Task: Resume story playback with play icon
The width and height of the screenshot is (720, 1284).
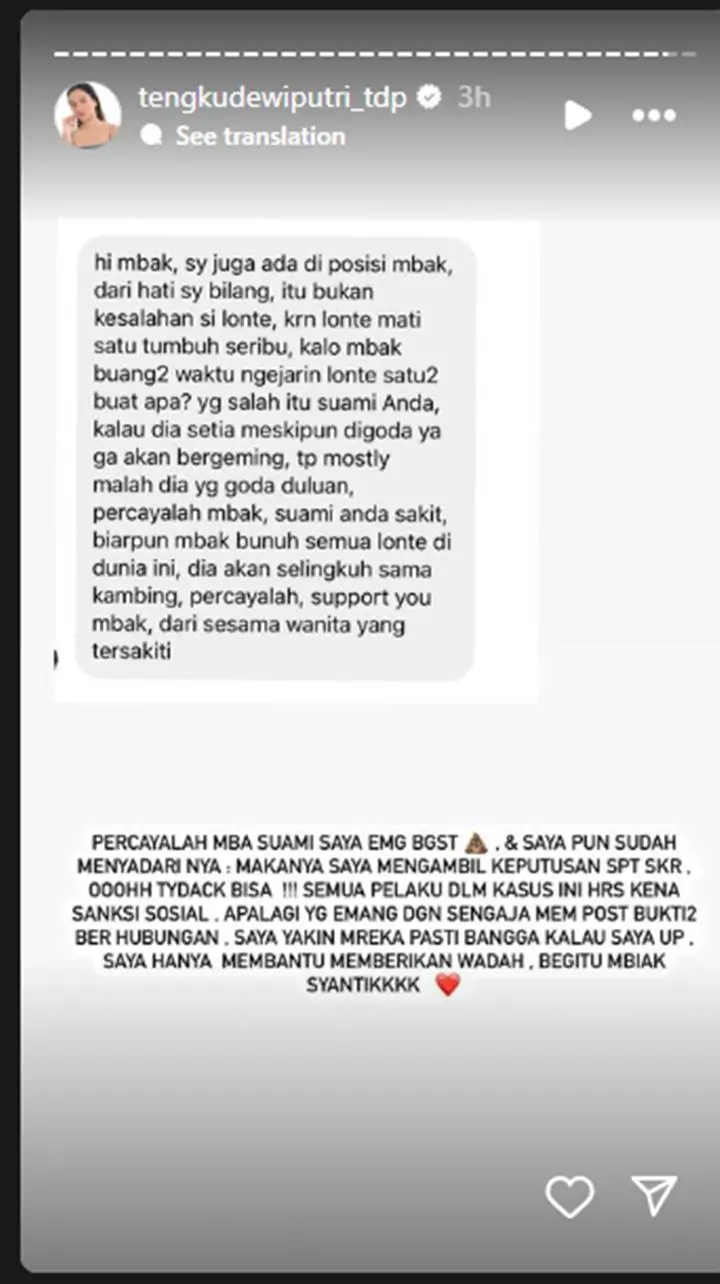Action: 577,115
